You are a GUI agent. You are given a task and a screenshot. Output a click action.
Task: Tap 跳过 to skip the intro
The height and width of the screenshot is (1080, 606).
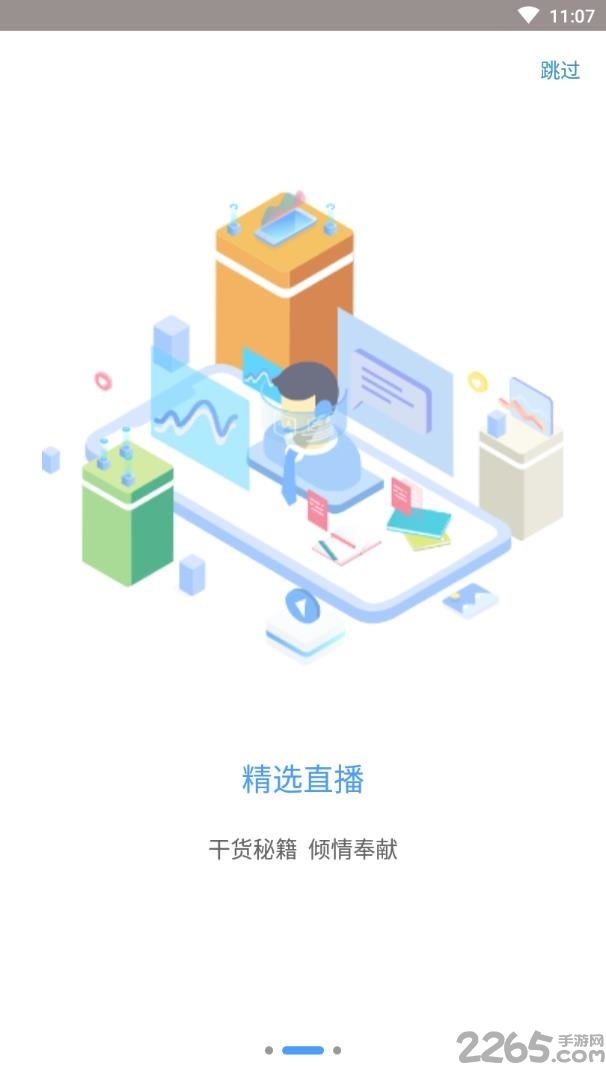click(x=560, y=70)
